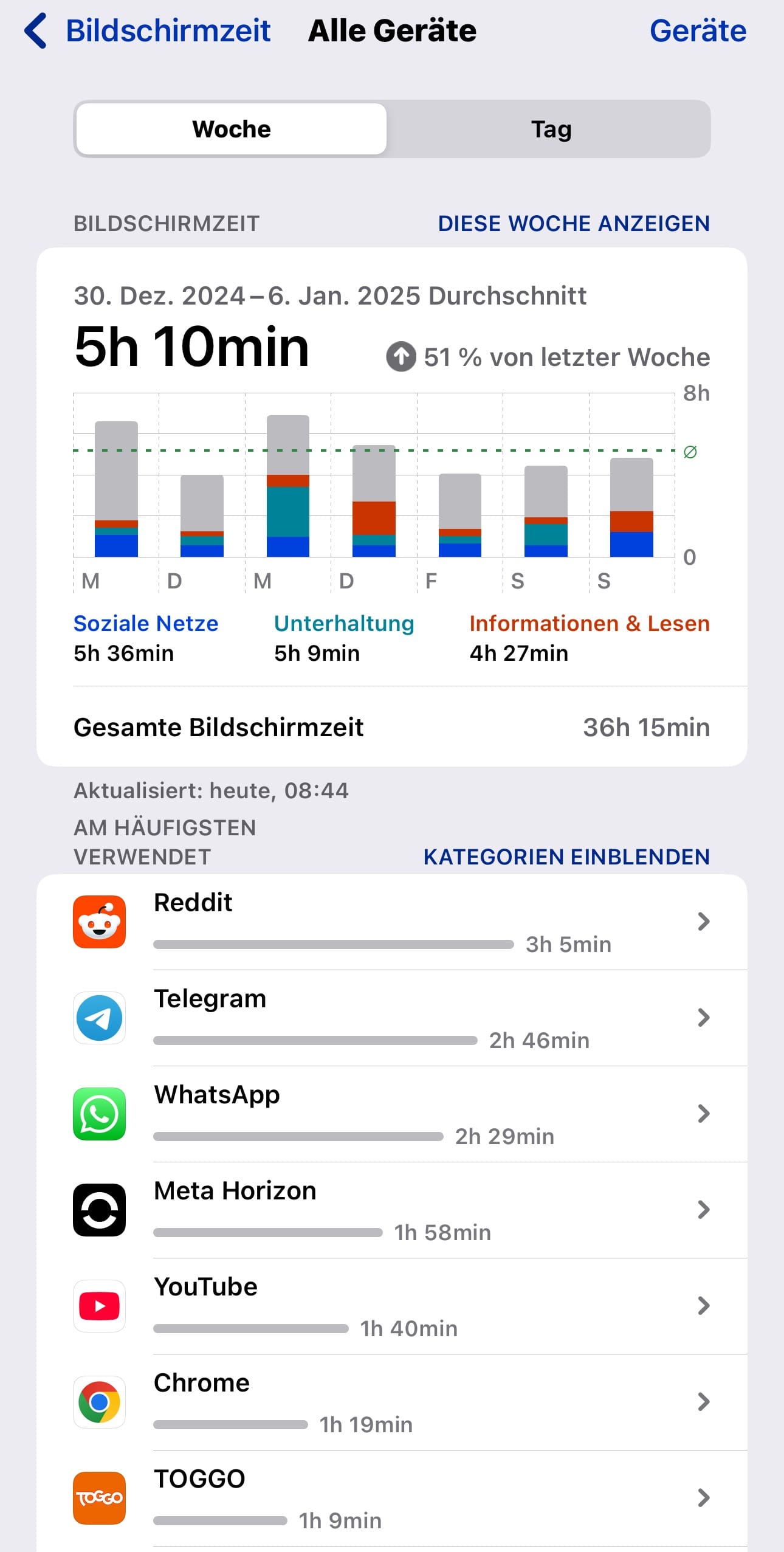Switch to the Tag view
This screenshot has width=784, height=1552.
tap(551, 129)
